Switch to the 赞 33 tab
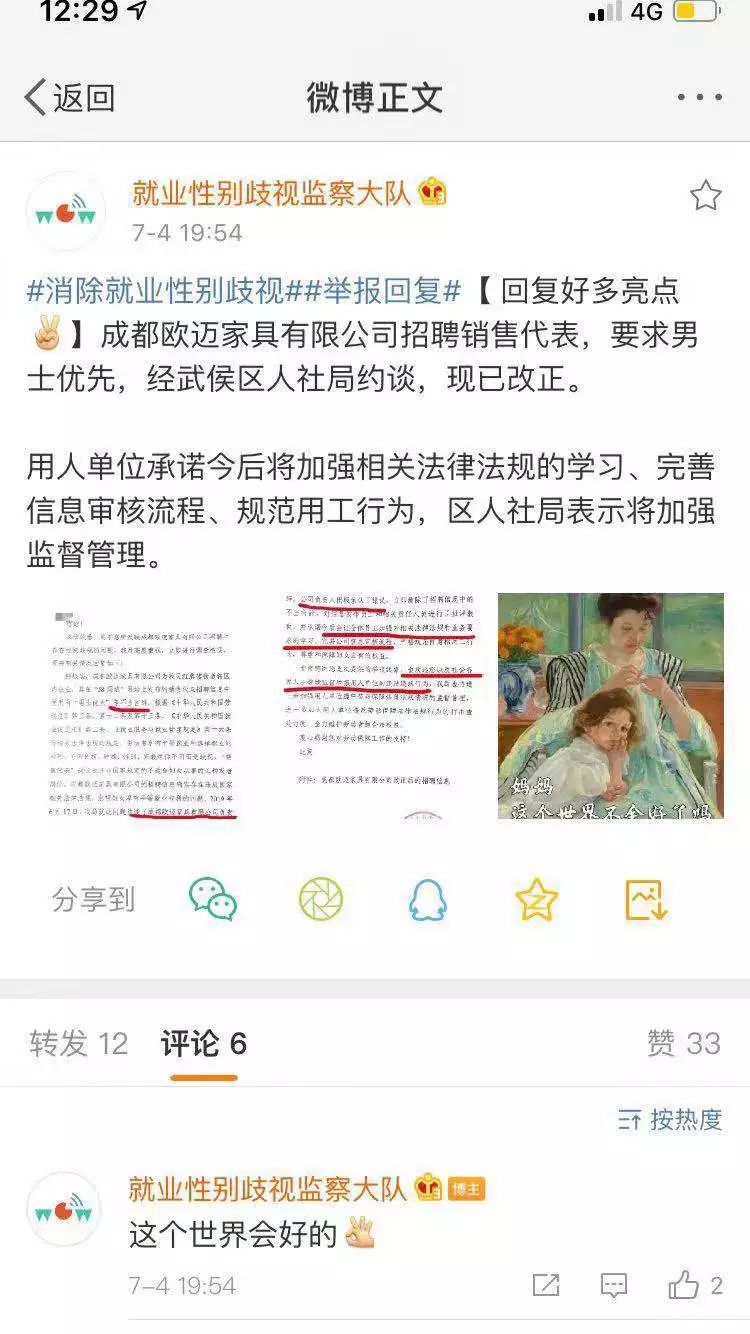750x1334 pixels. click(x=684, y=1044)
